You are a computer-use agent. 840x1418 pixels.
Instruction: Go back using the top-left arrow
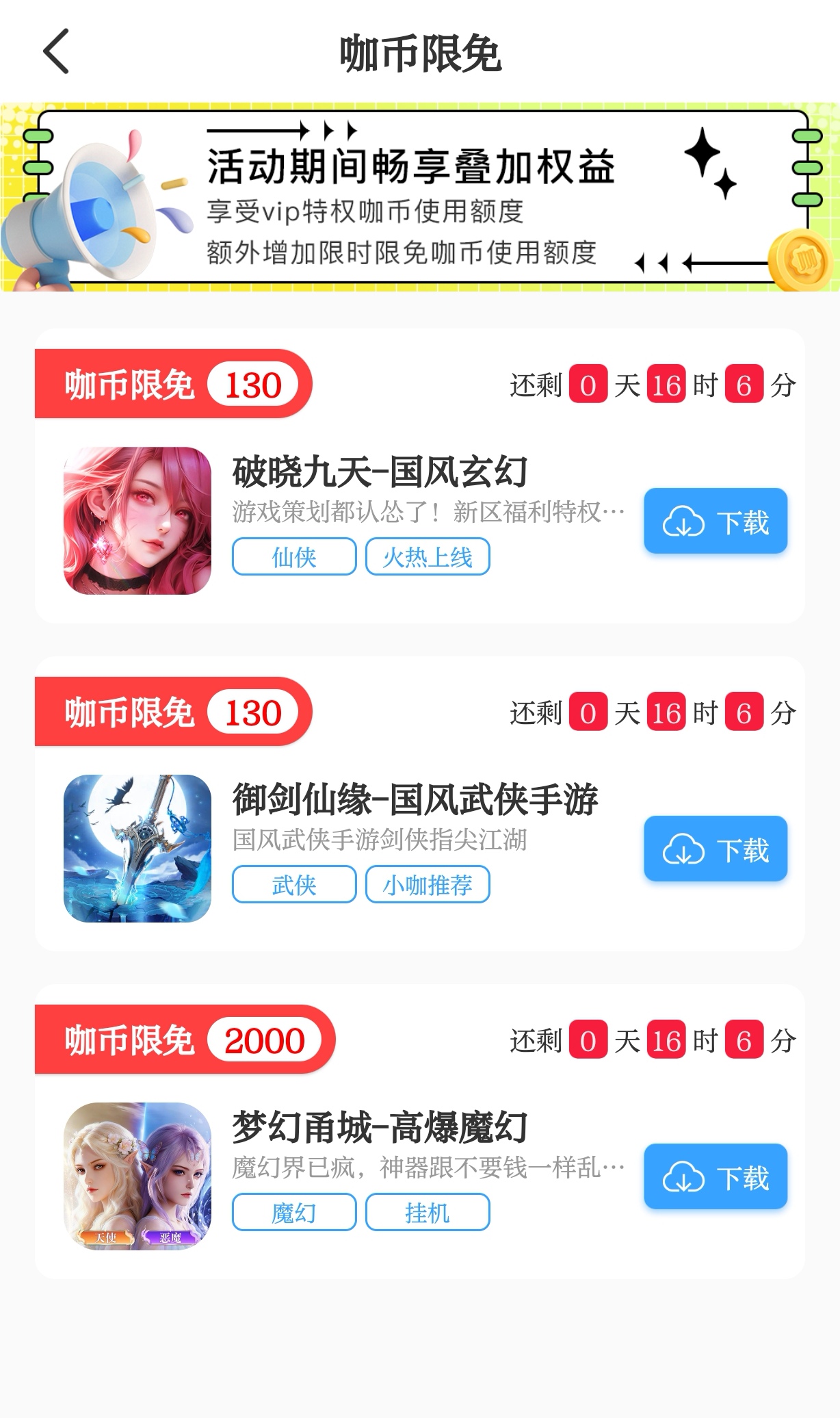tap(57, 51)
